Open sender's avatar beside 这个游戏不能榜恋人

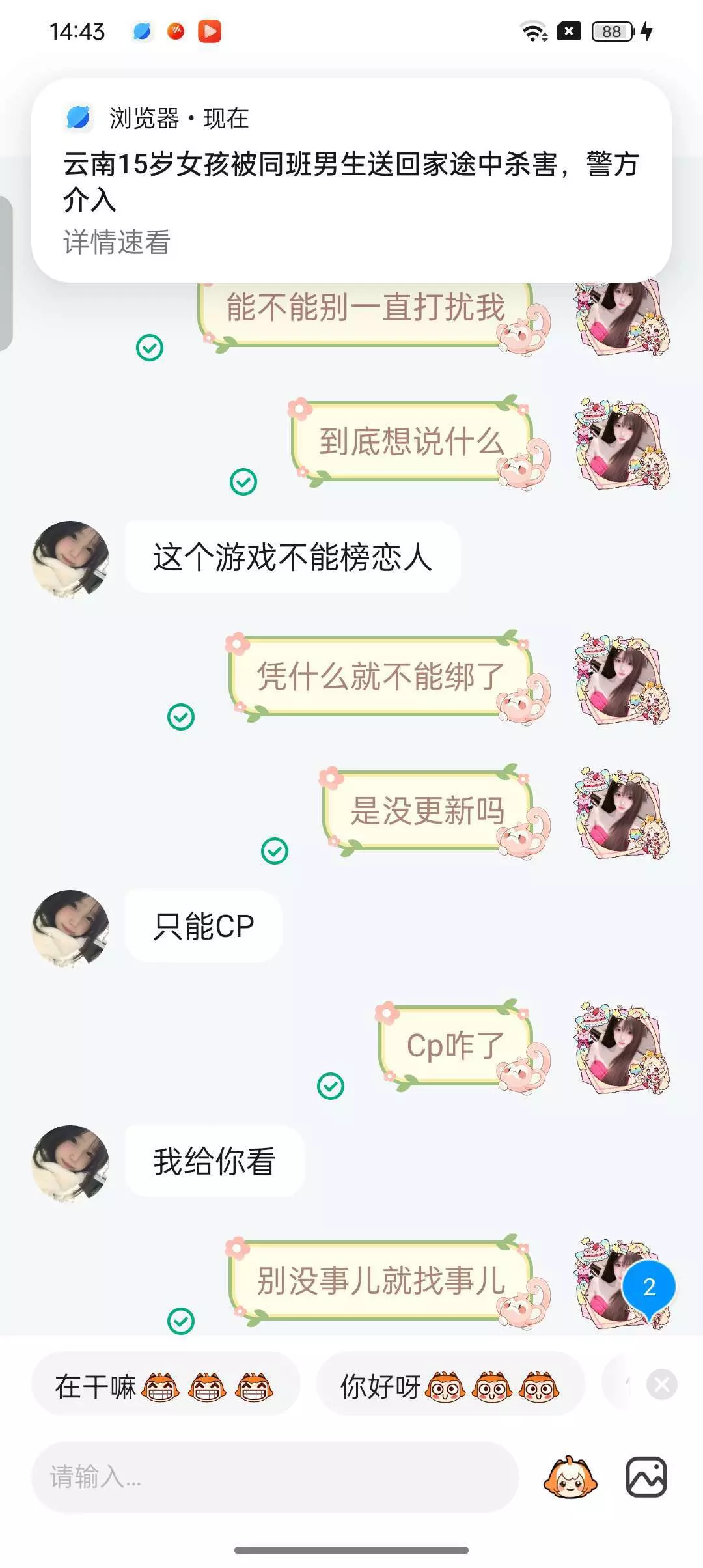(x=70, y=559)
